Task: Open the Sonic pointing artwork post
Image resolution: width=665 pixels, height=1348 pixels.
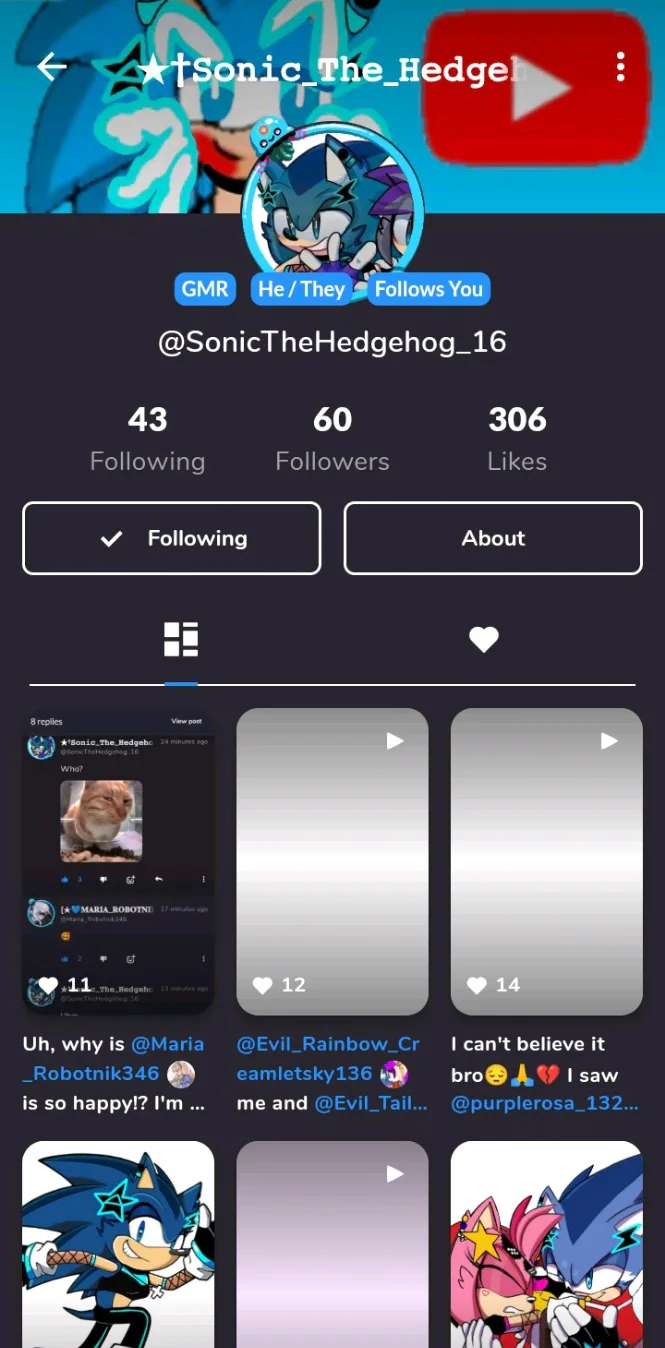Action: click(118, 1245)
